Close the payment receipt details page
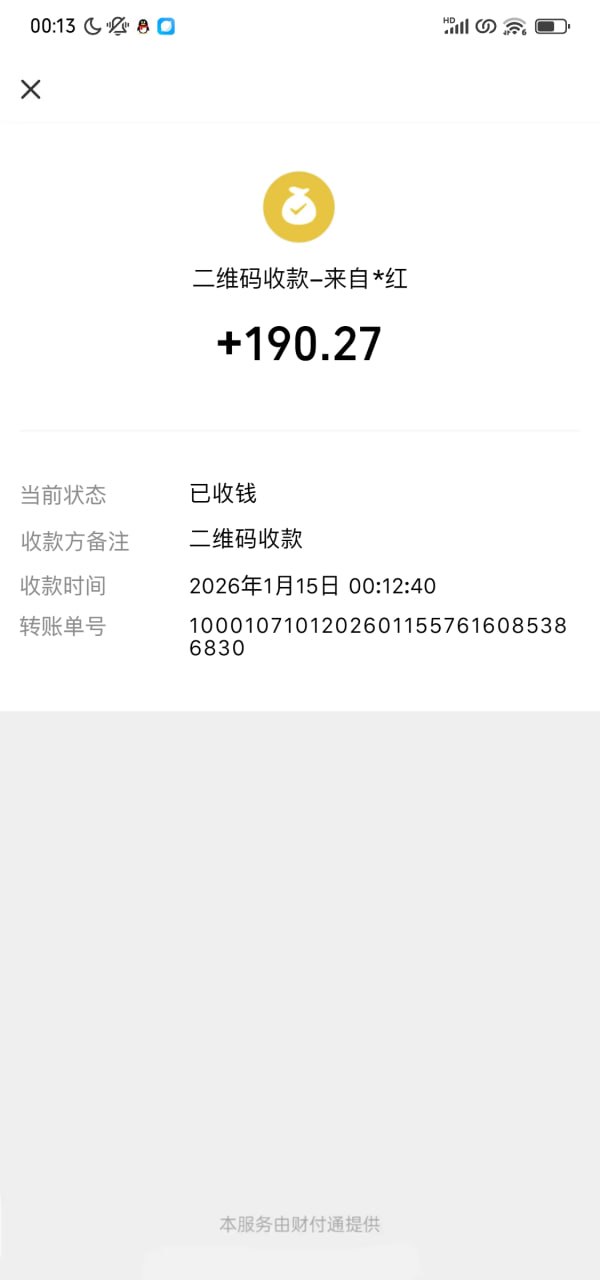This screenshot has height=1280, width=600. point(31,90)
